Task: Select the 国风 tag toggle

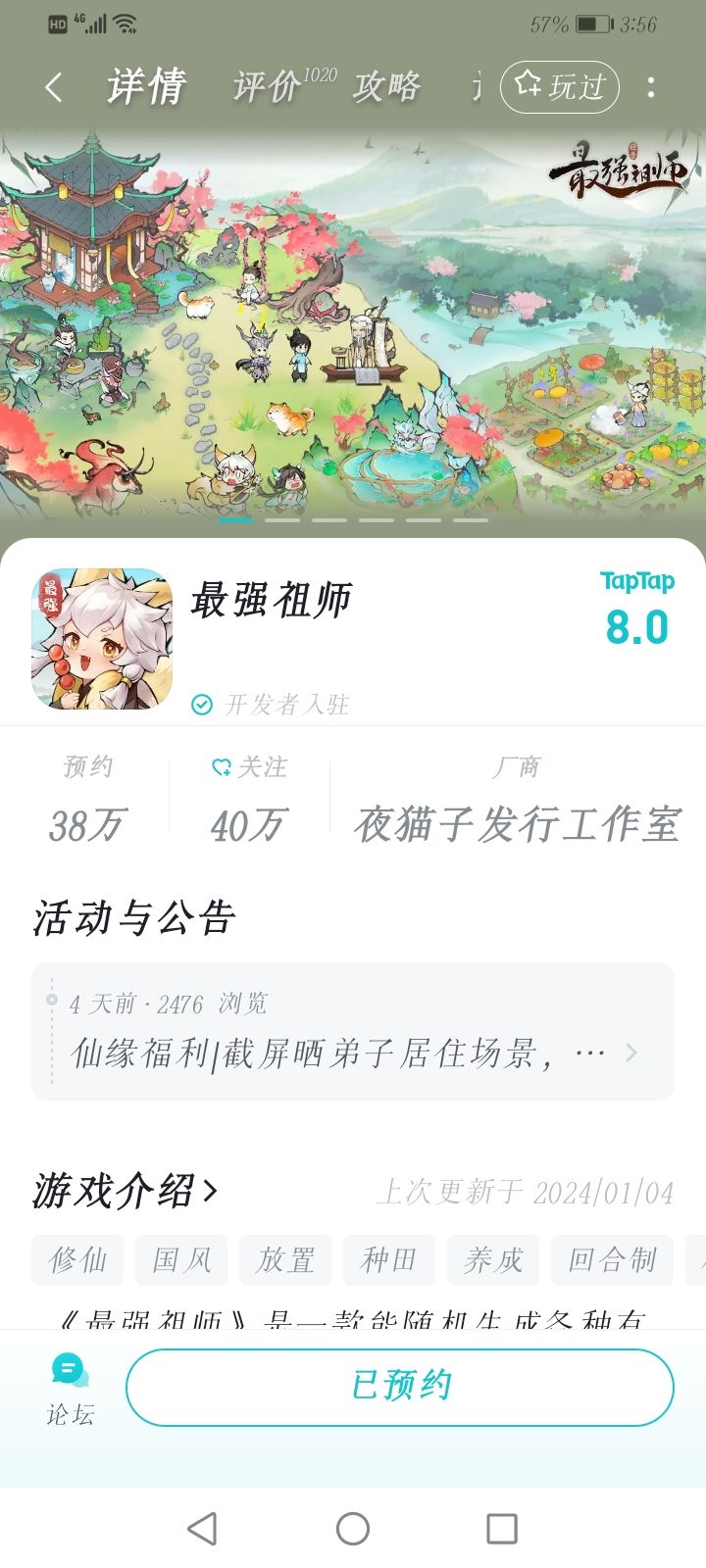Action: coord(180,1260)
